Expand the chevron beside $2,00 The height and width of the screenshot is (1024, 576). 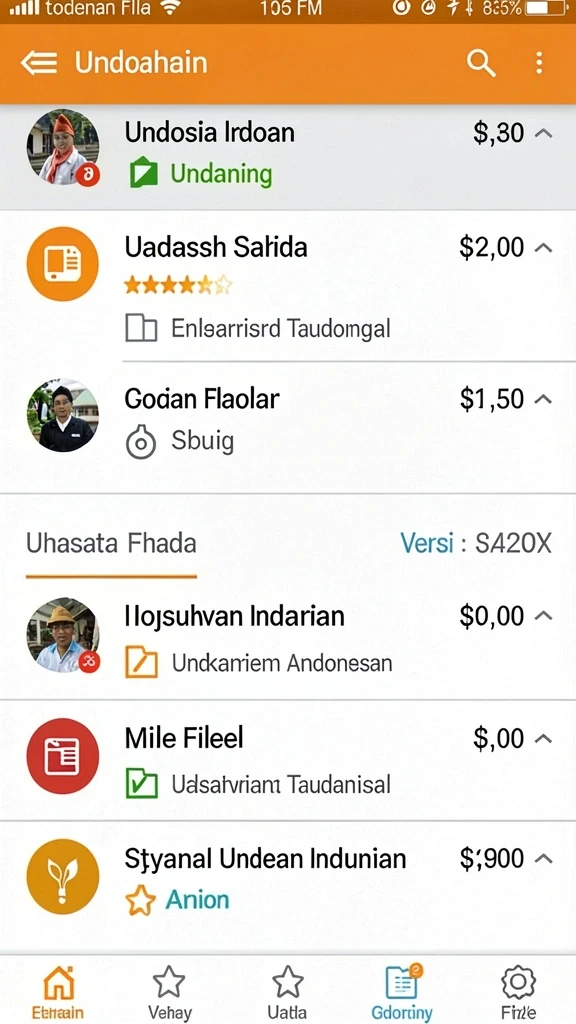pos(543,248)
